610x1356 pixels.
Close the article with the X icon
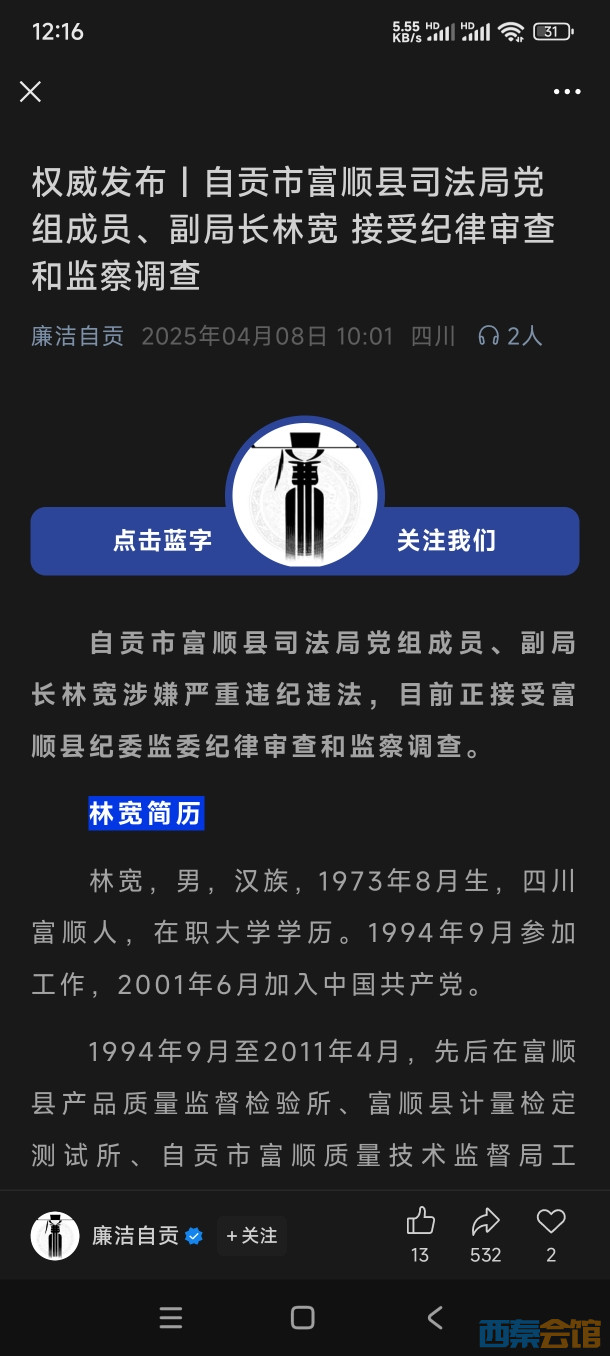point(31,92)
